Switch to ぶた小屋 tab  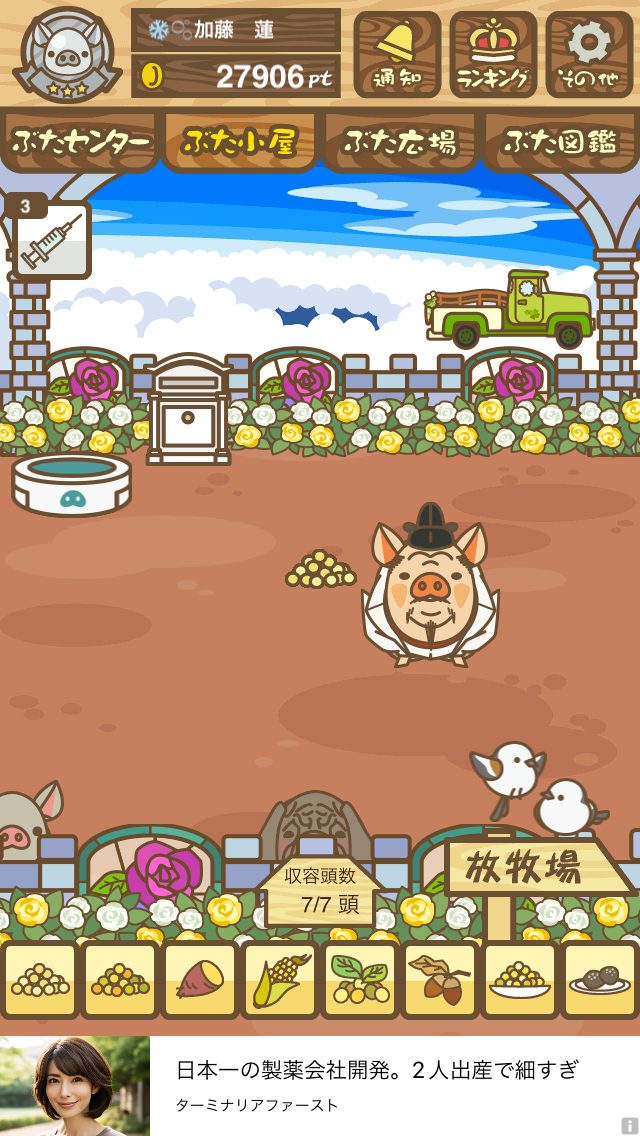[239, 142]
